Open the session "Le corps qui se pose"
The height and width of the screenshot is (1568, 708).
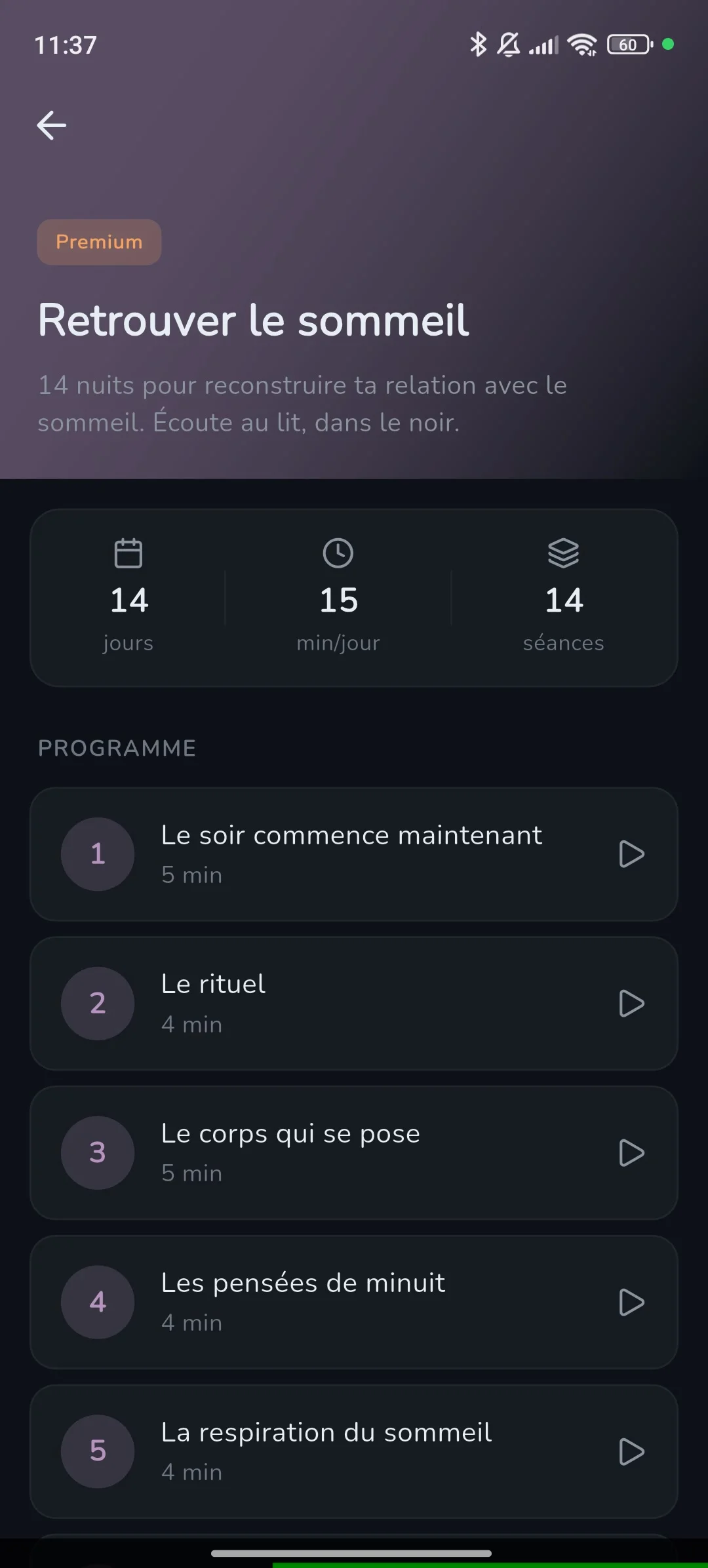coord(290,1133)
